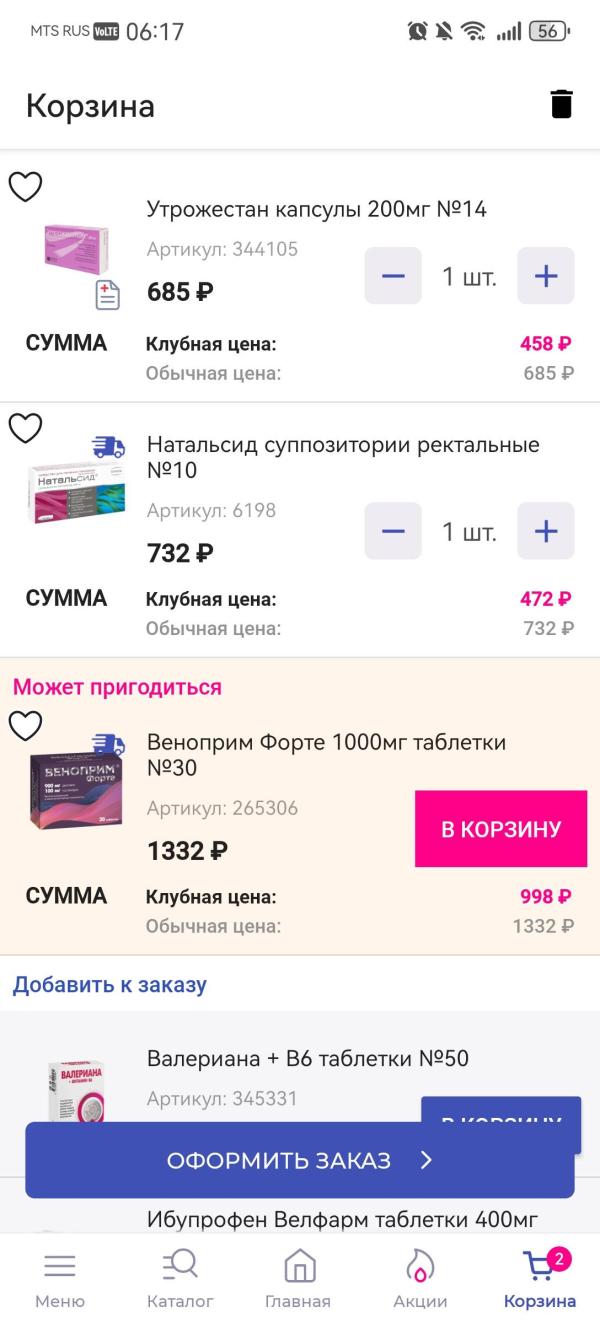Tap Оформить заказ to checkout

pos(300,1160)
